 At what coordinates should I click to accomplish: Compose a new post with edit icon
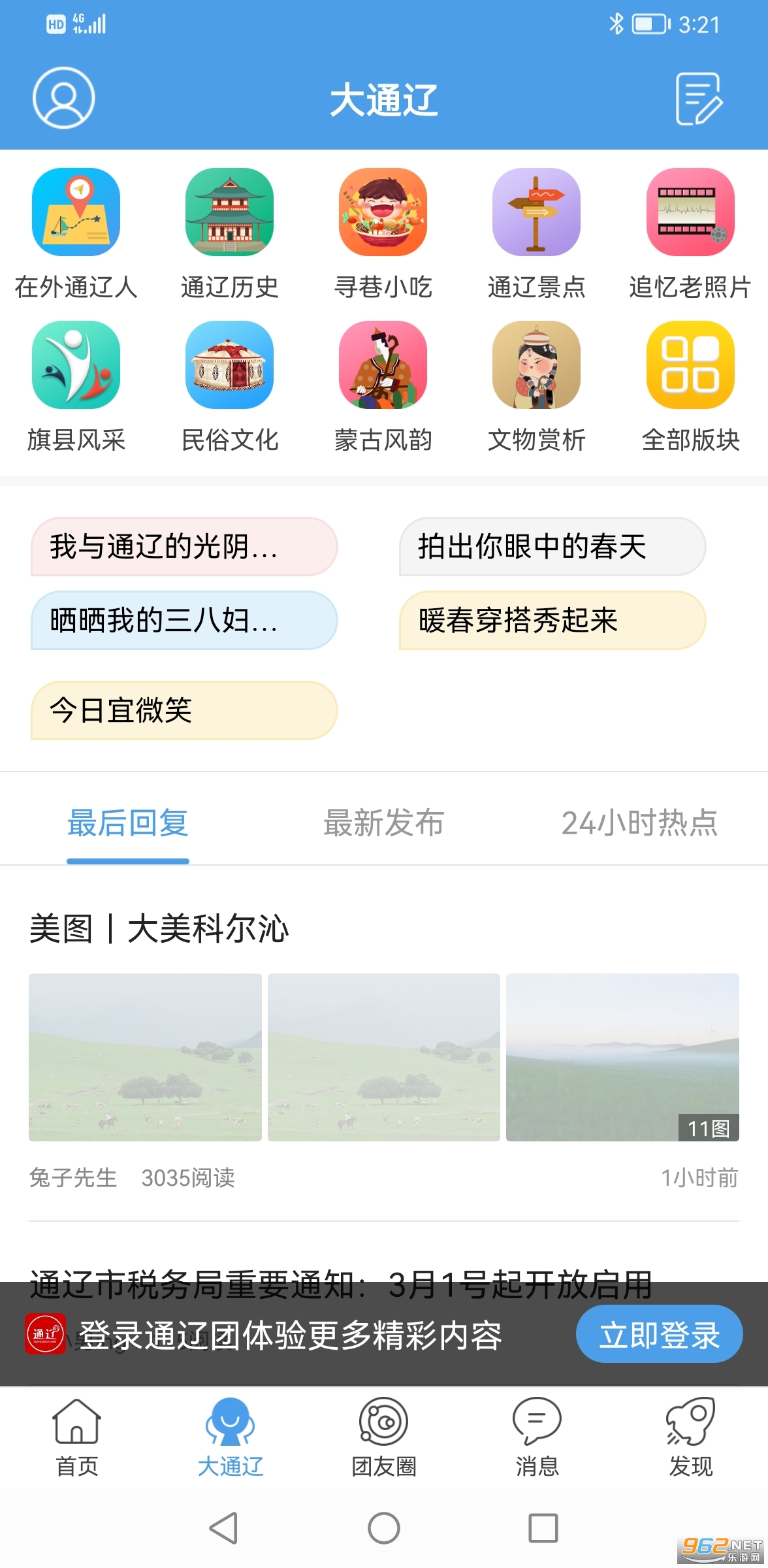click(x=698, y=99)
